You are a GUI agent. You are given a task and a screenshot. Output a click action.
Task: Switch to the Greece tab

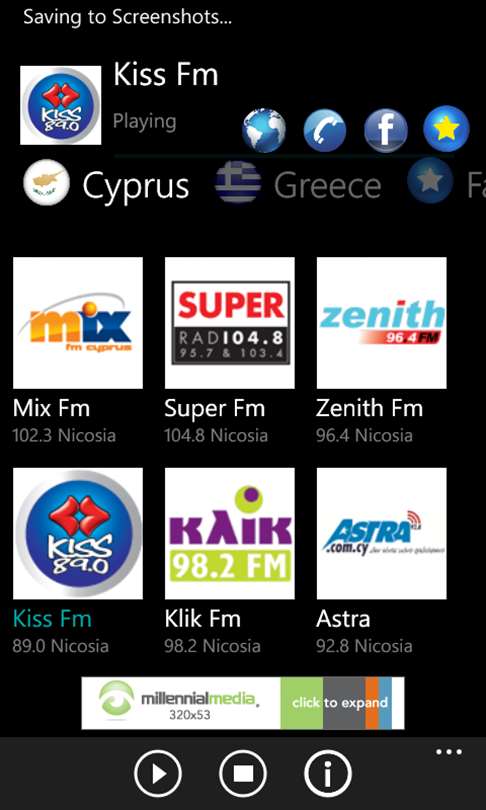pos(299,184)
